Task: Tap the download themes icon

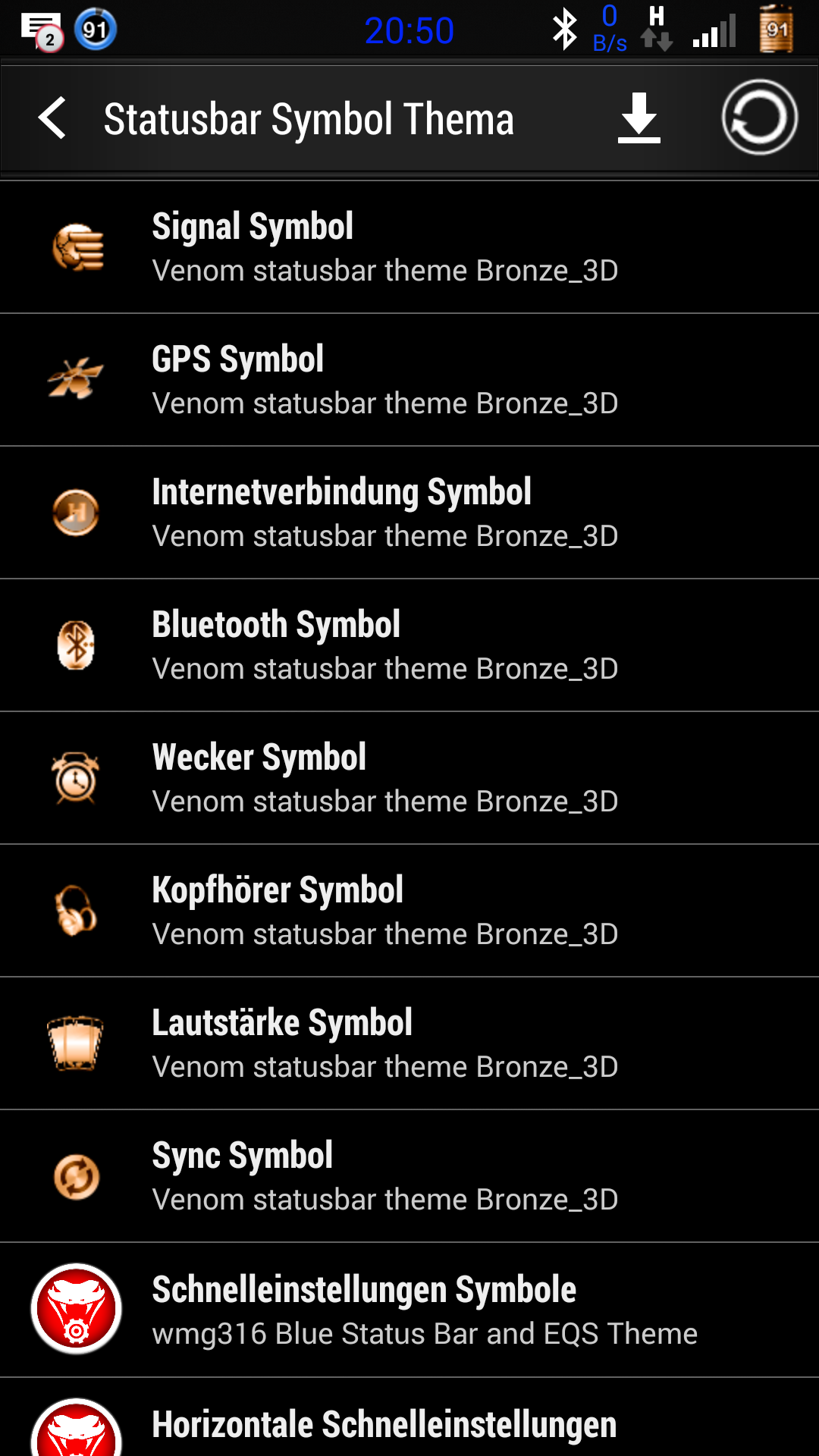Action: (x=639, y=118)
